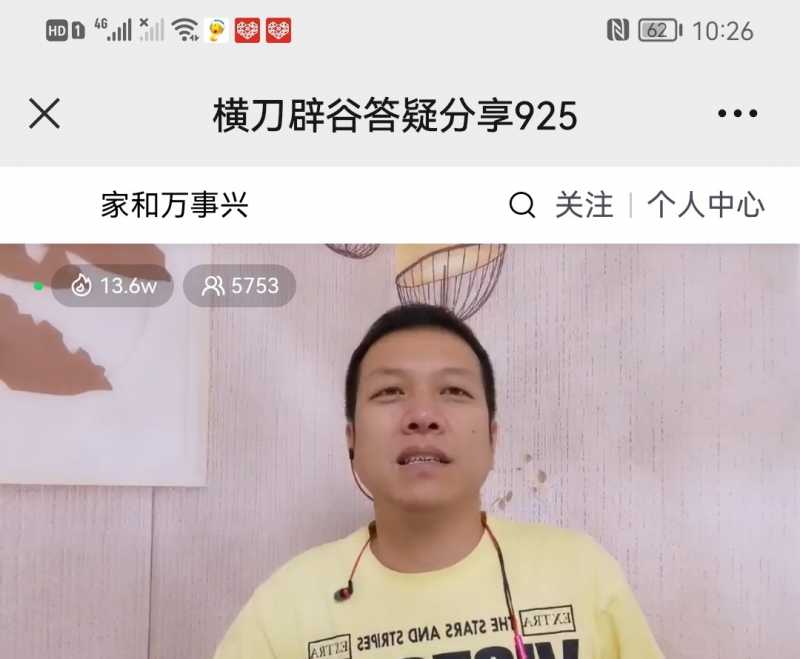Open the 家和万事兴 channel name
Image resolution: width=800 pixels, height=659 pixels.
[x=174, y=206]
